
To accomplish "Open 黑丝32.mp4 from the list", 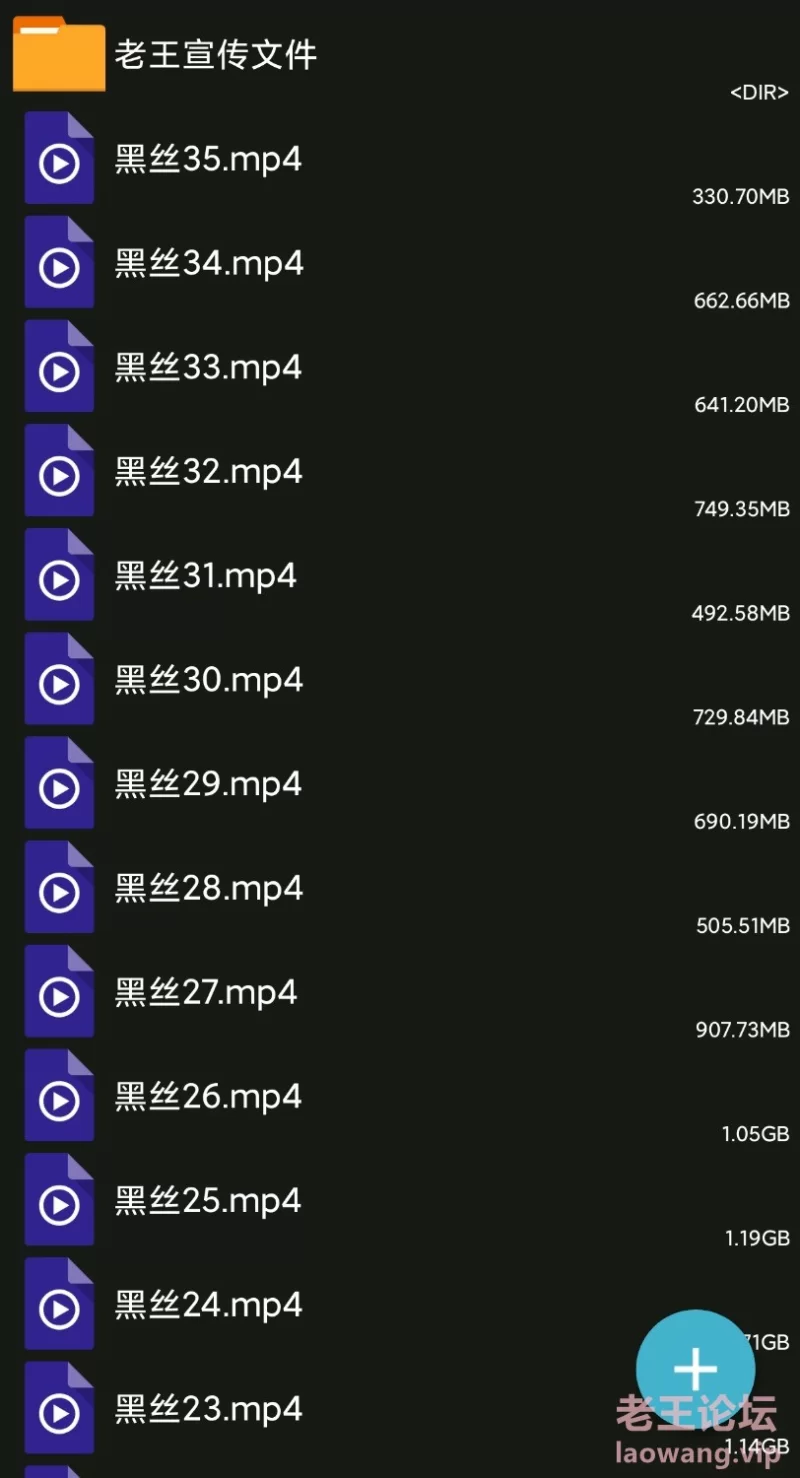I will (400, 470).
